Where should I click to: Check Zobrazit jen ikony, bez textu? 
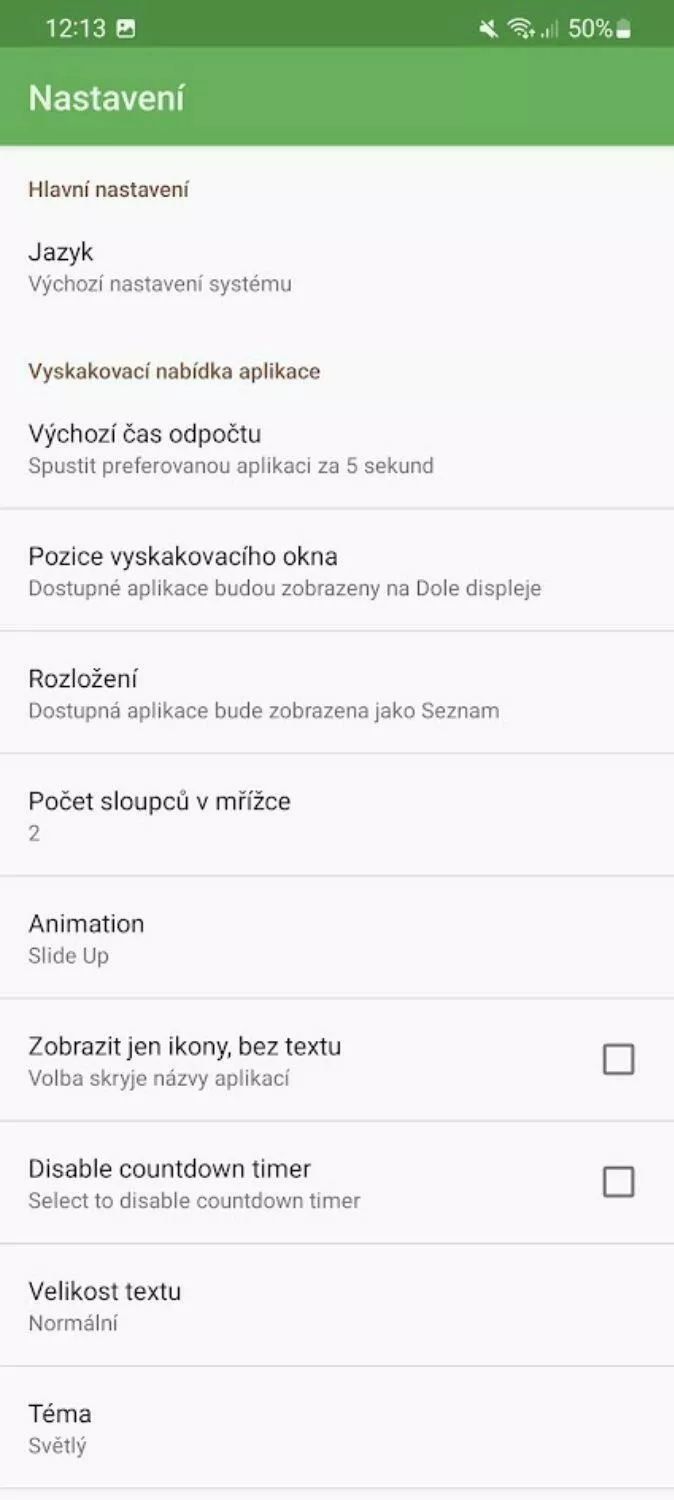(x=618, y=1059)
